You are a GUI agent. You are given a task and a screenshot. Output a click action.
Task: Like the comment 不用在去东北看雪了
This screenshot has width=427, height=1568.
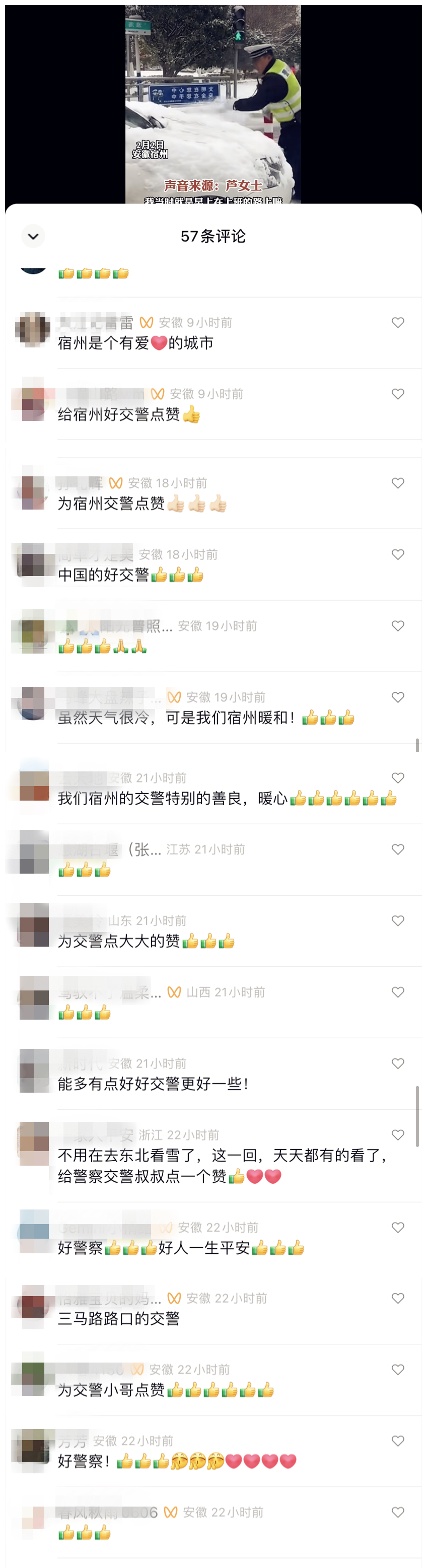coord(397,1134)
